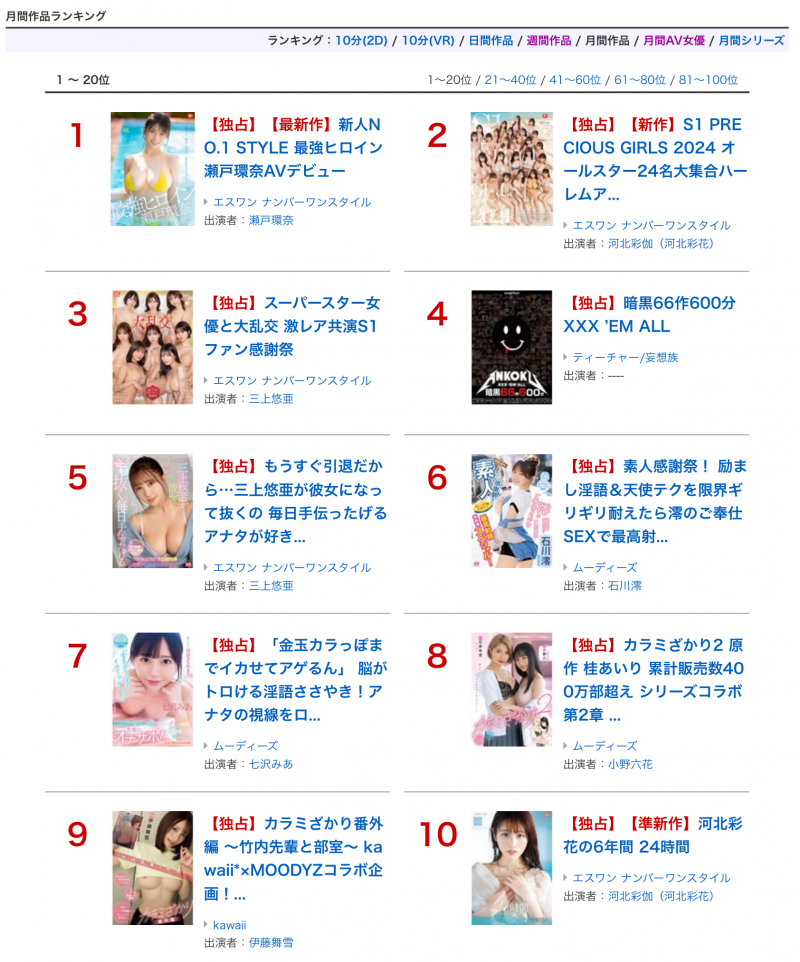Open the kawaii maker link under rank 9
The height and width of the screenshot is (962, 800).
[x=229, y=925]
